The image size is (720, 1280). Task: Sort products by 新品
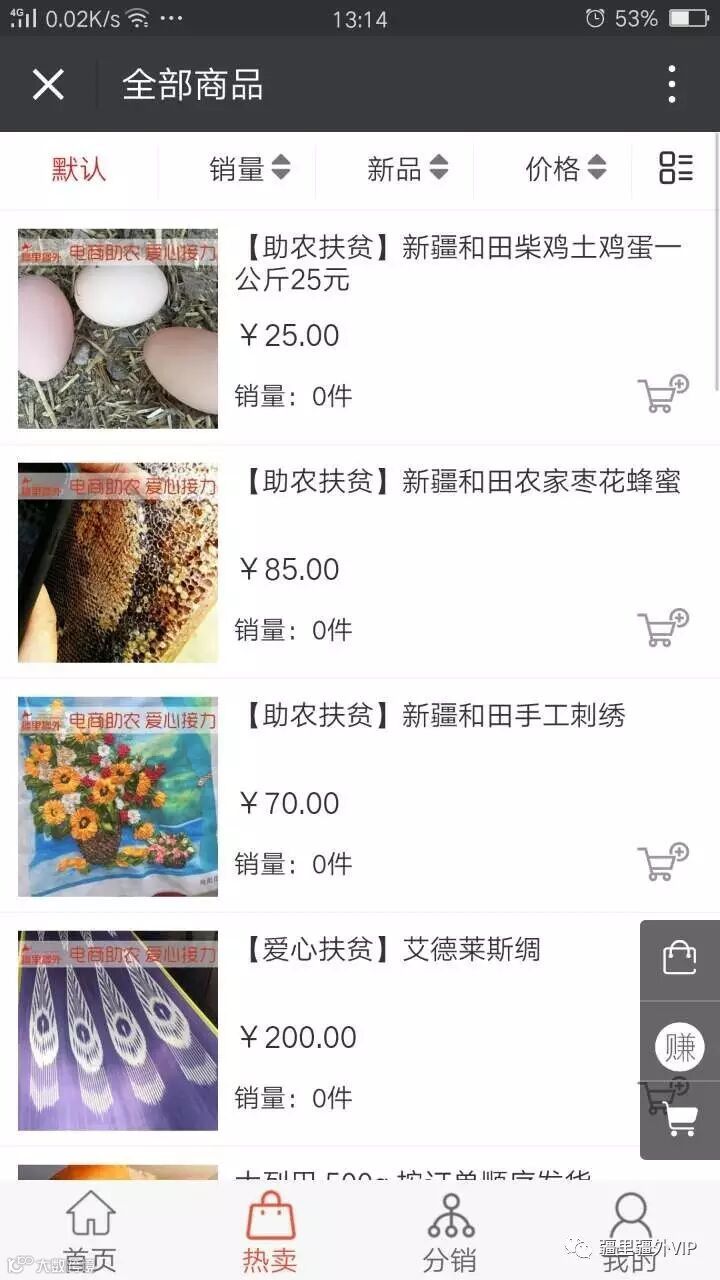(x=407, y=169)
